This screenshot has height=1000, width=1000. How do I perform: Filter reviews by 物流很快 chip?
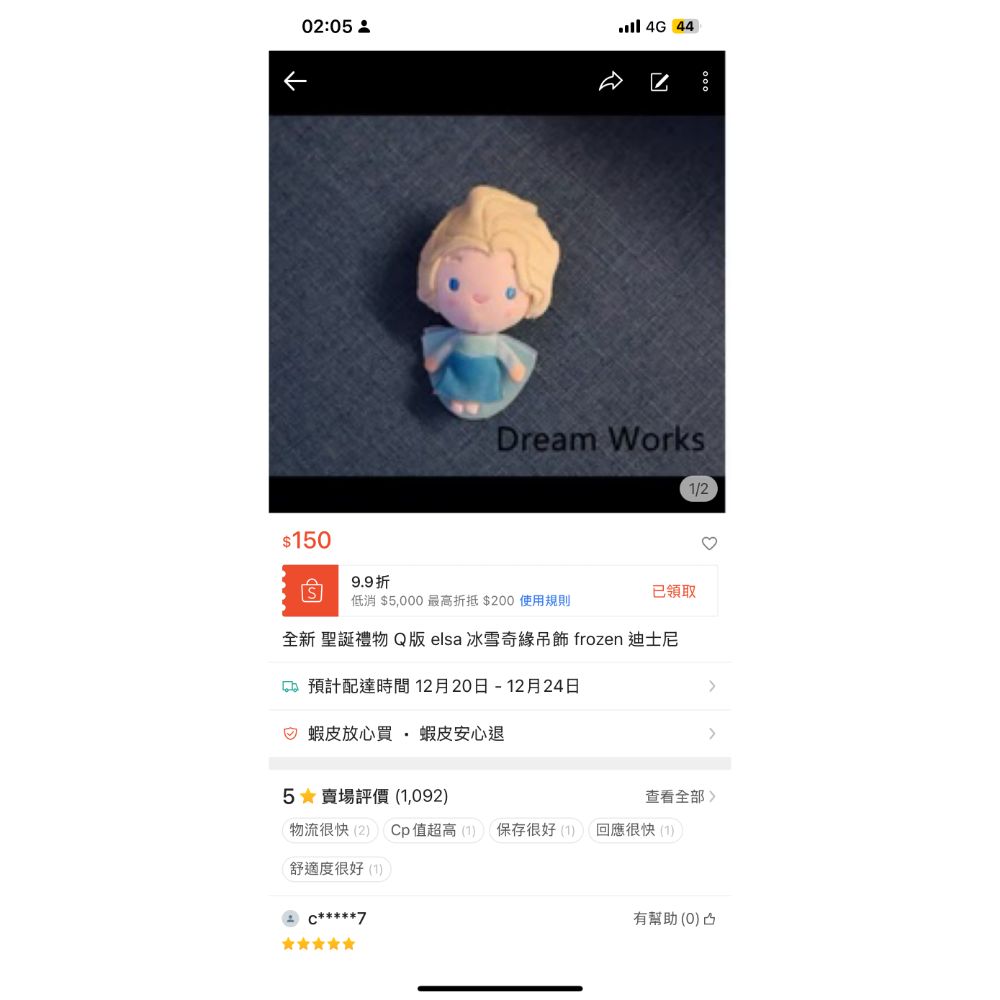tap(330, 830)
